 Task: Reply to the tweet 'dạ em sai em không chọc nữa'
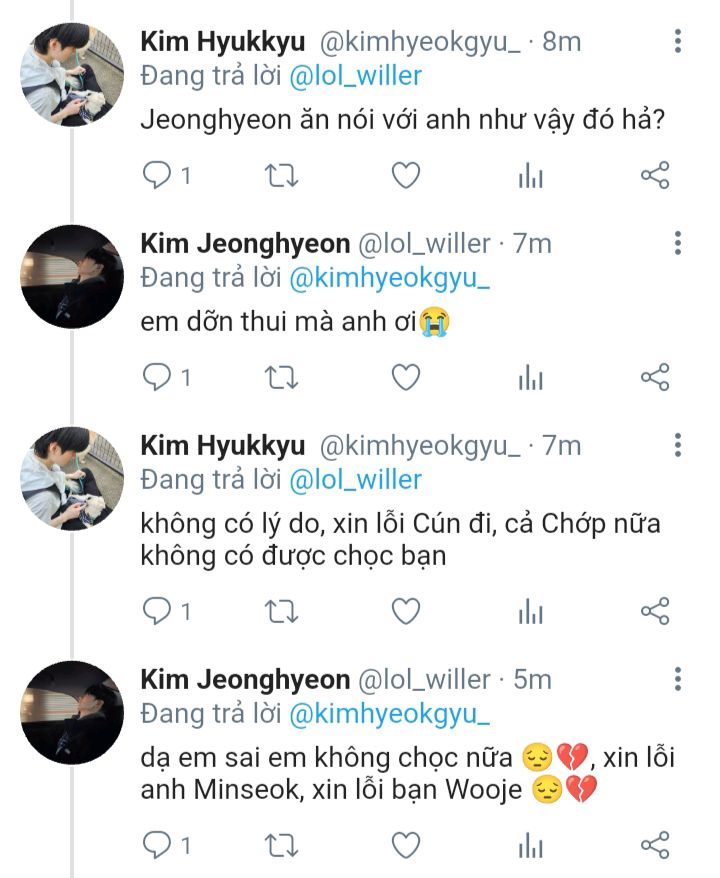point(157,845)
